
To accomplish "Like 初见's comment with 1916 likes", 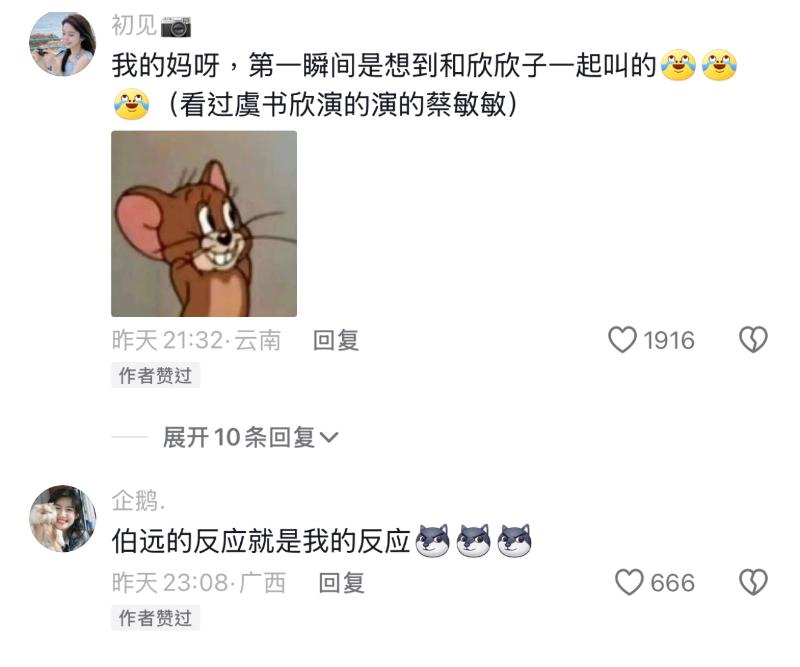I will (623, 341).
